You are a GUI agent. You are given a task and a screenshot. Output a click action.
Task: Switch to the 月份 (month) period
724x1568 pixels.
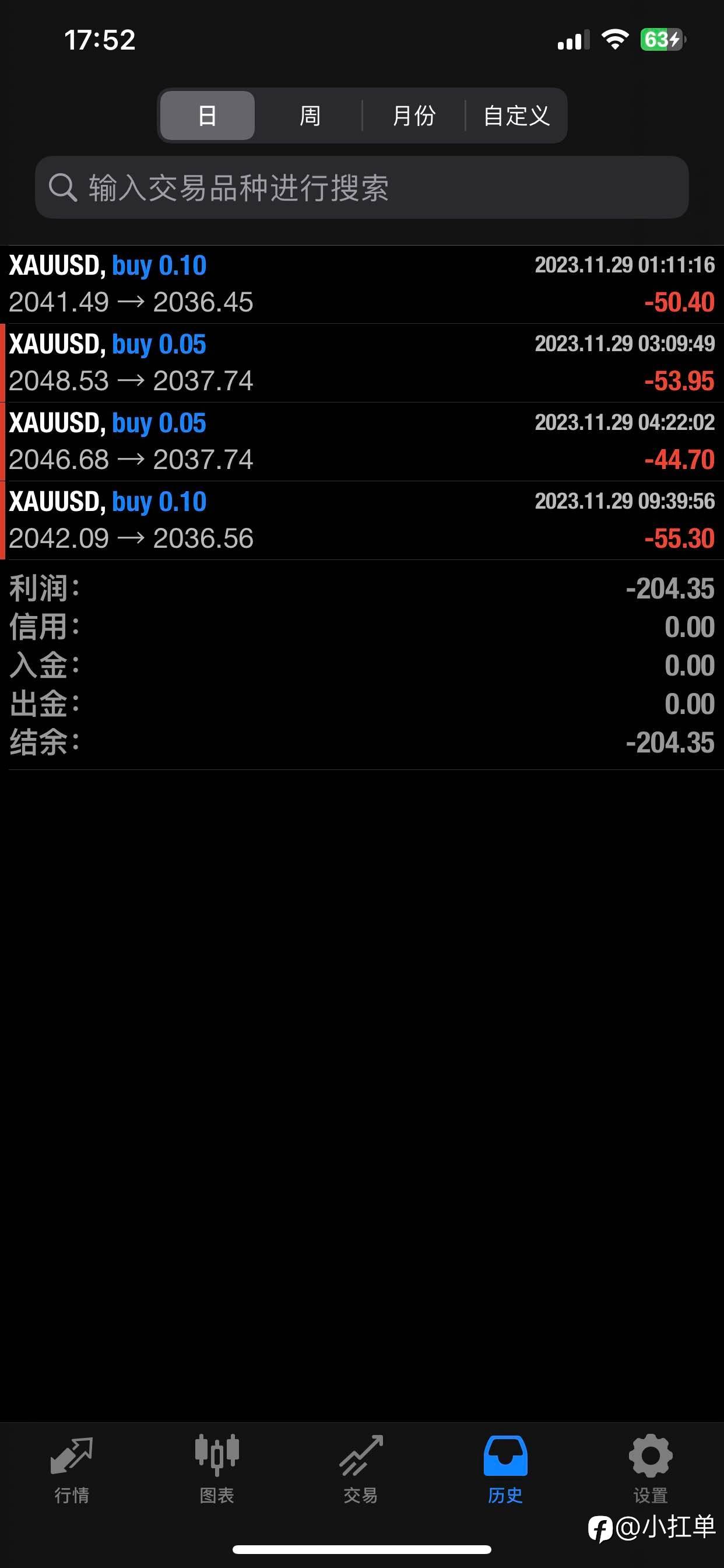pos(414,116)
